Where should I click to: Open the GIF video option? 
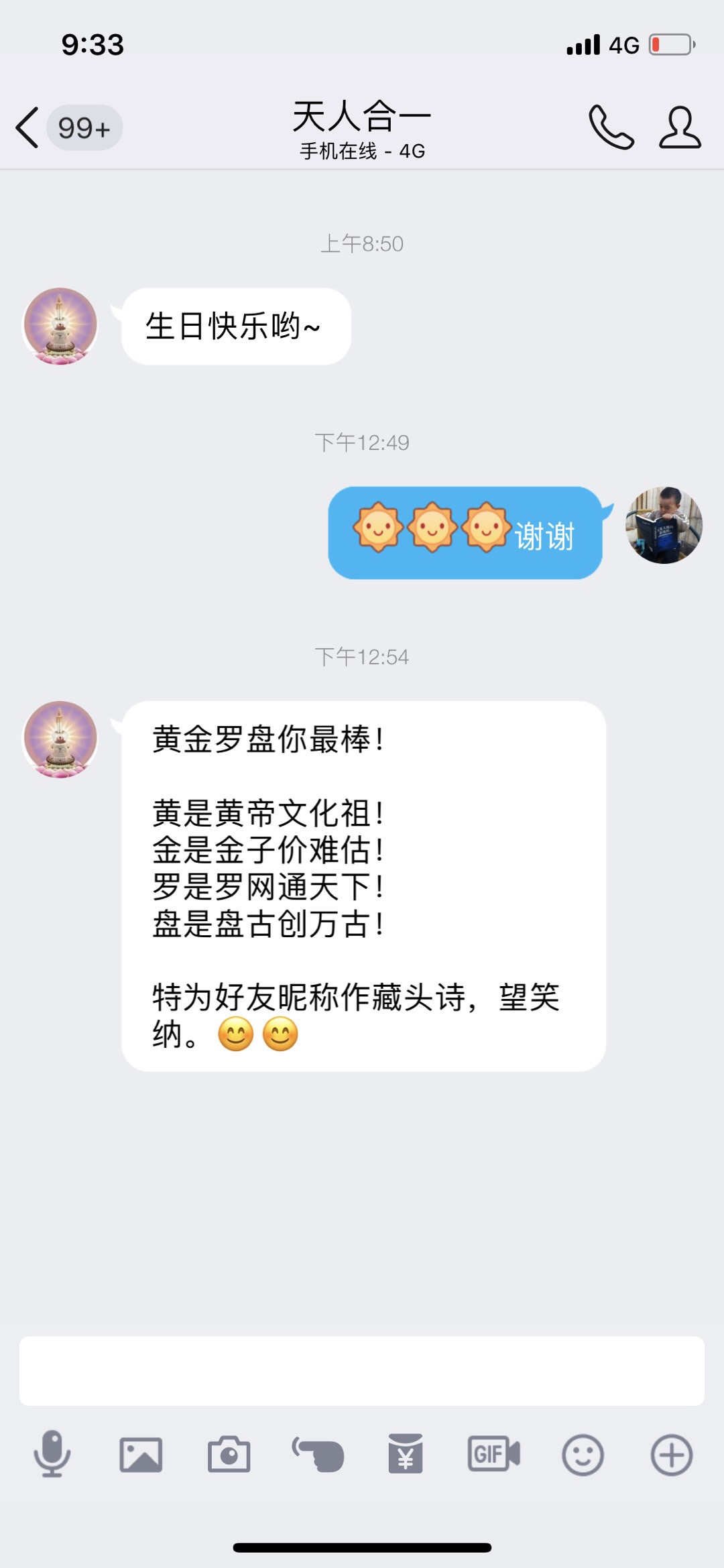coord(493,1455)
